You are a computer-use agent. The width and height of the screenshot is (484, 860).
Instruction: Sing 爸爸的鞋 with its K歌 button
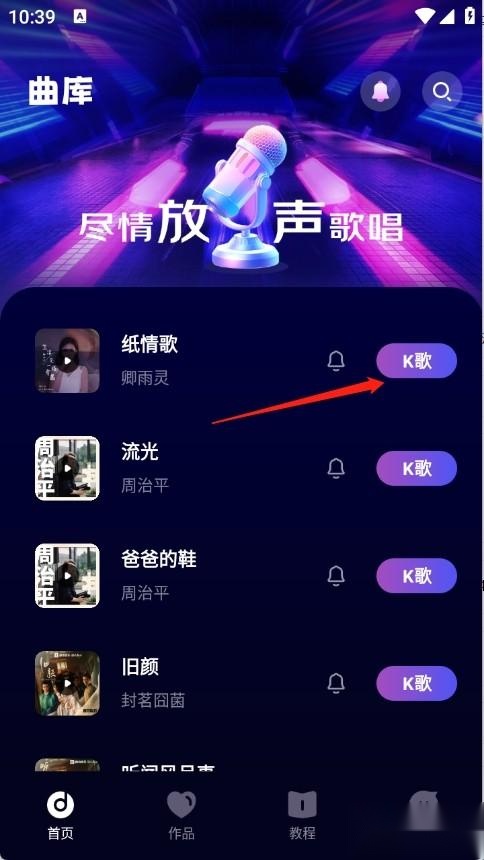(x=417, y=576)
